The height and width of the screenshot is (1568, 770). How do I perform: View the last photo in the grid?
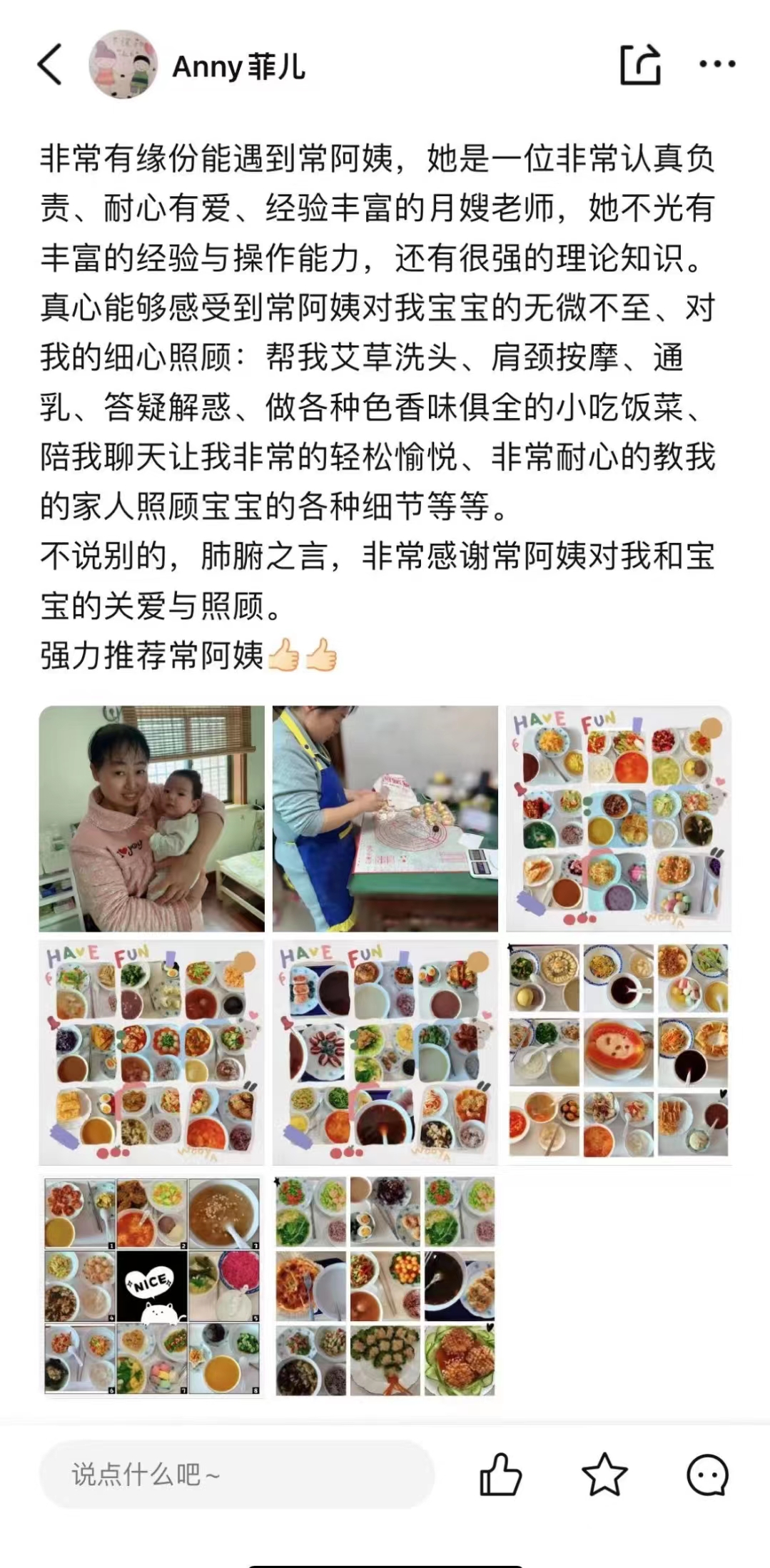pyautogui.click(x=385, y=1286)
